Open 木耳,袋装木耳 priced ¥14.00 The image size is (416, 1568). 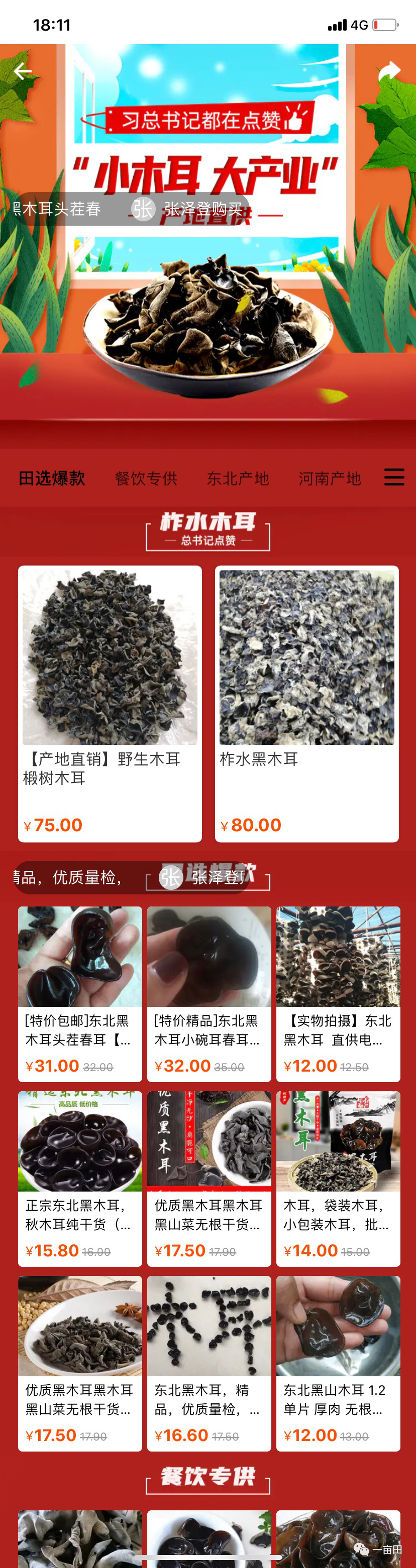point(338,1178)
